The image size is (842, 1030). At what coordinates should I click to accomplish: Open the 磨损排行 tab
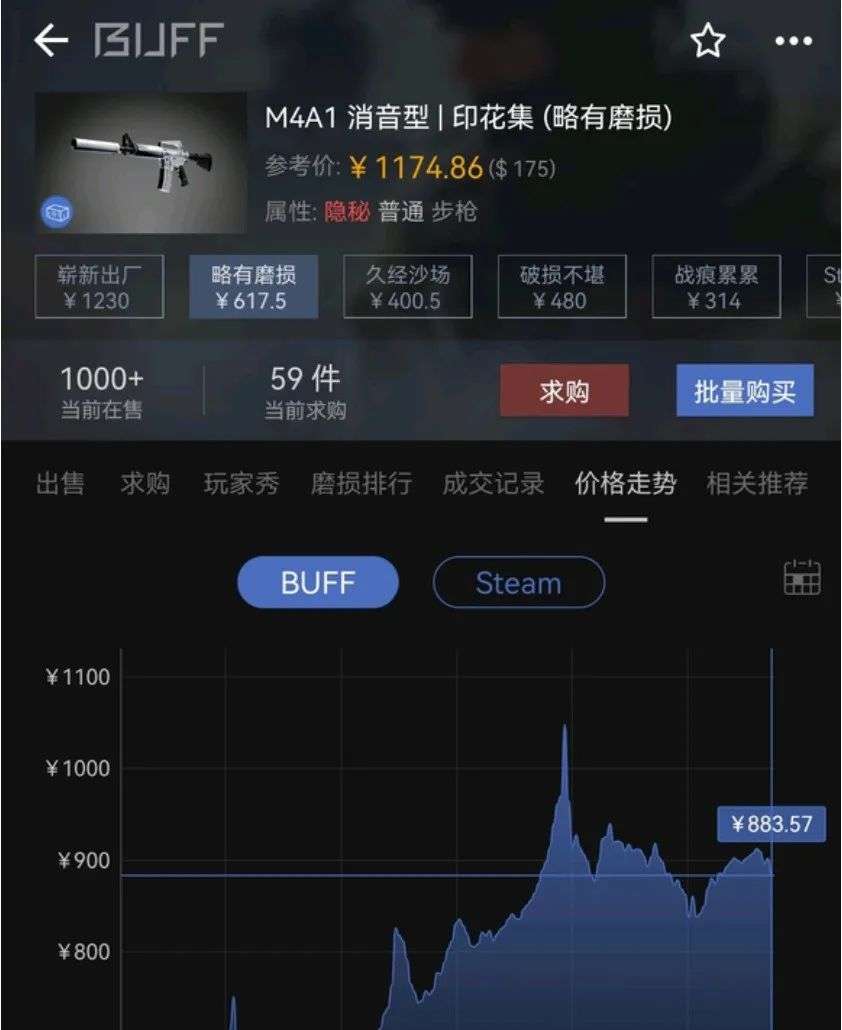point(361,484)
